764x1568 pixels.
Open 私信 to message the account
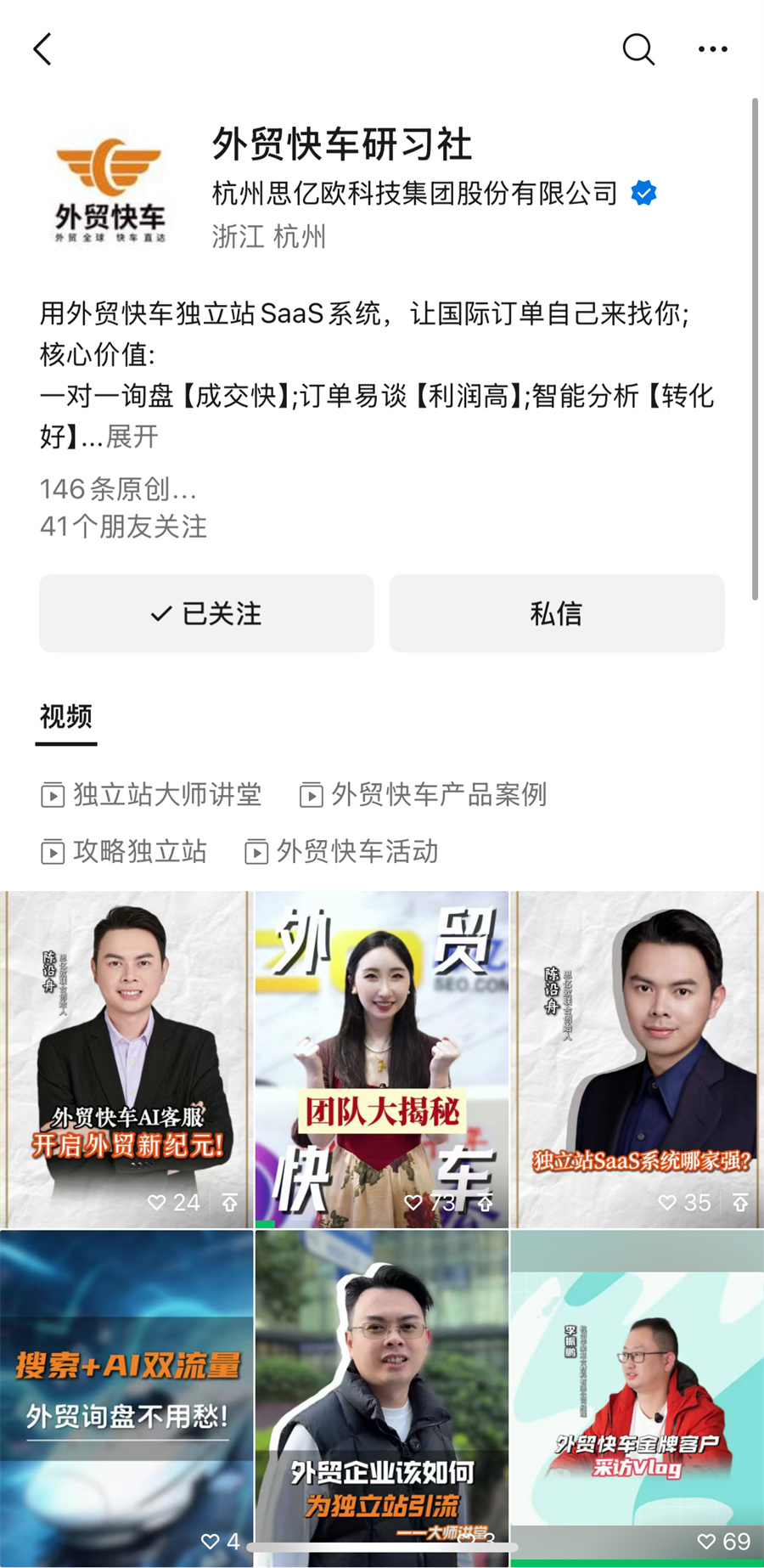tap(556, 613)
